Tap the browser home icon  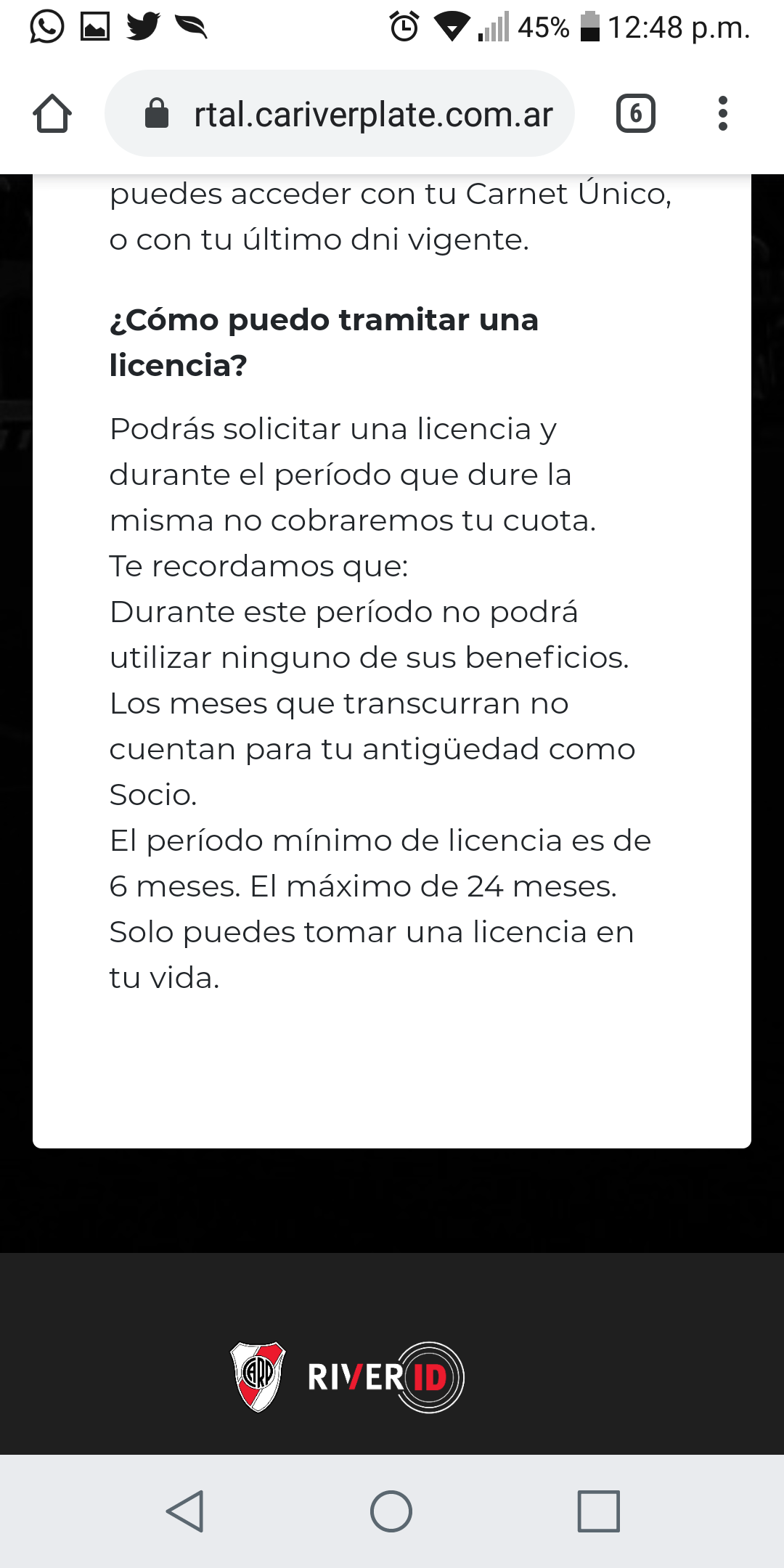(52, 113)
